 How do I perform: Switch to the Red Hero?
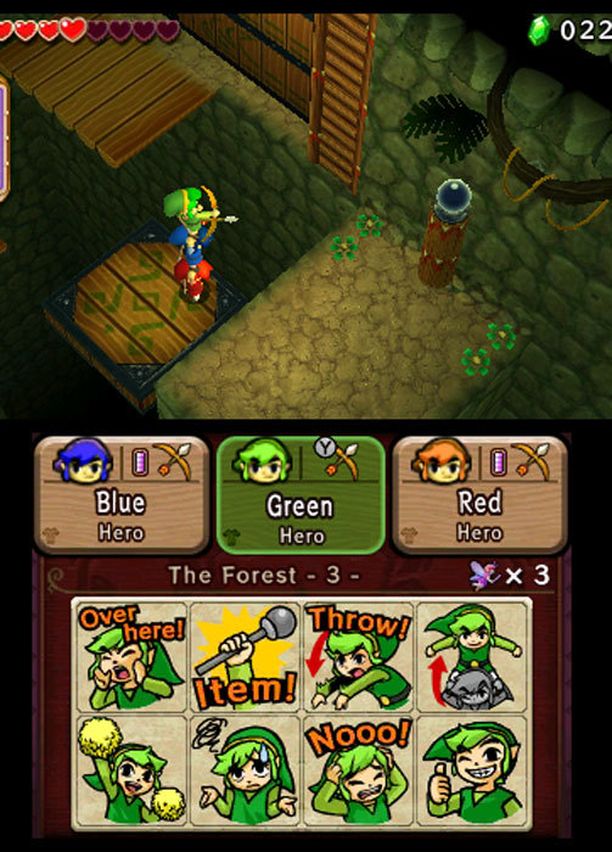479,494
